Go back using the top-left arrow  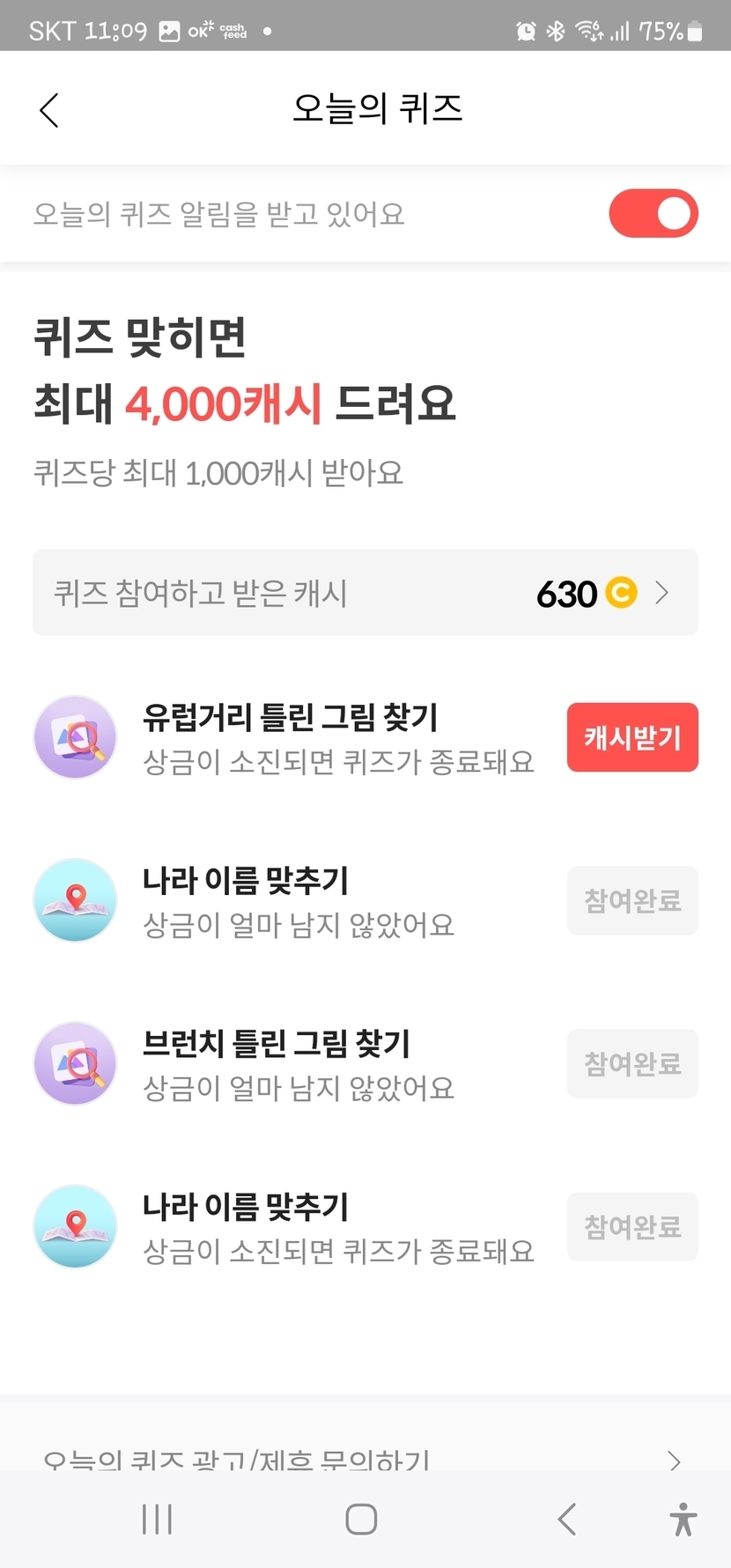(x=49, y=110)
